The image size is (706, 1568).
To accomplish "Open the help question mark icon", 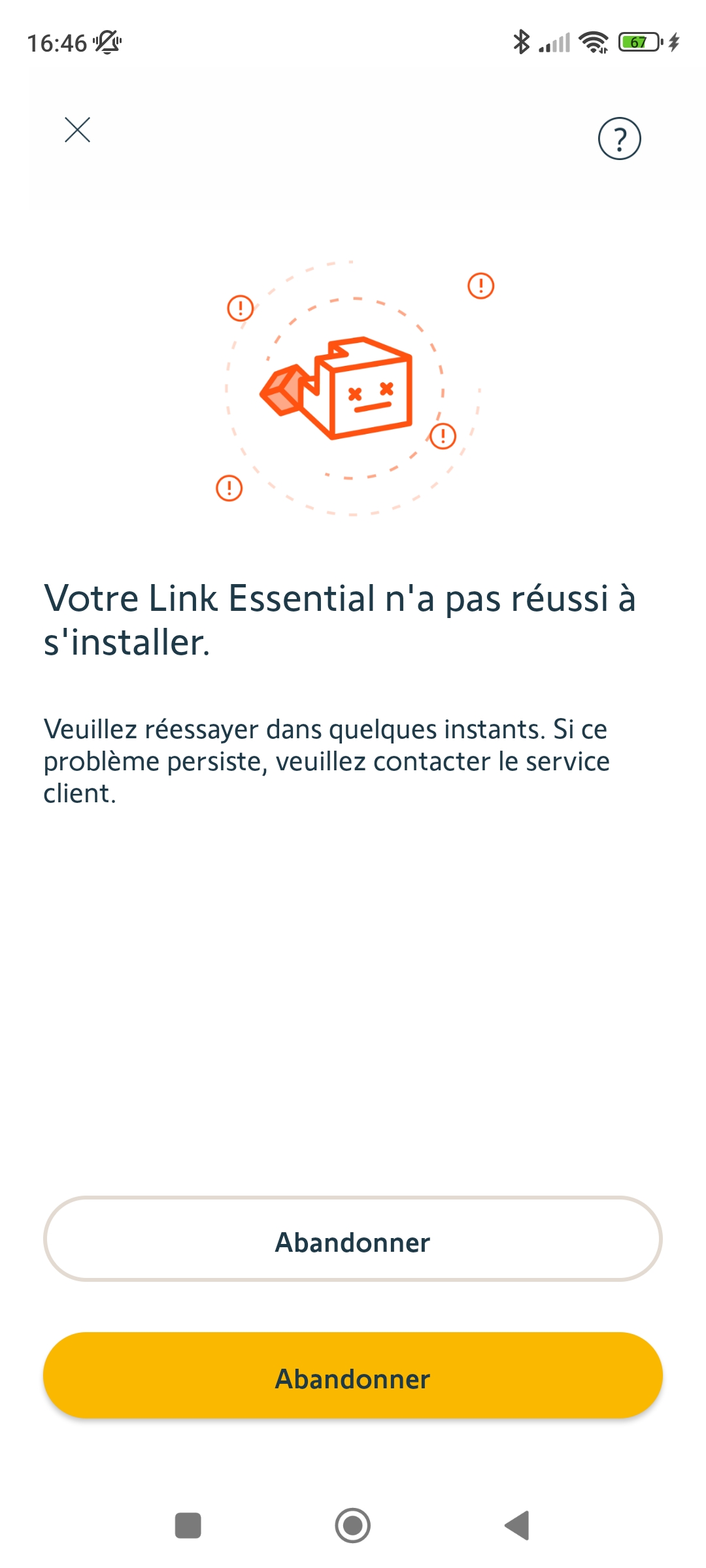I will pos(619,139).
